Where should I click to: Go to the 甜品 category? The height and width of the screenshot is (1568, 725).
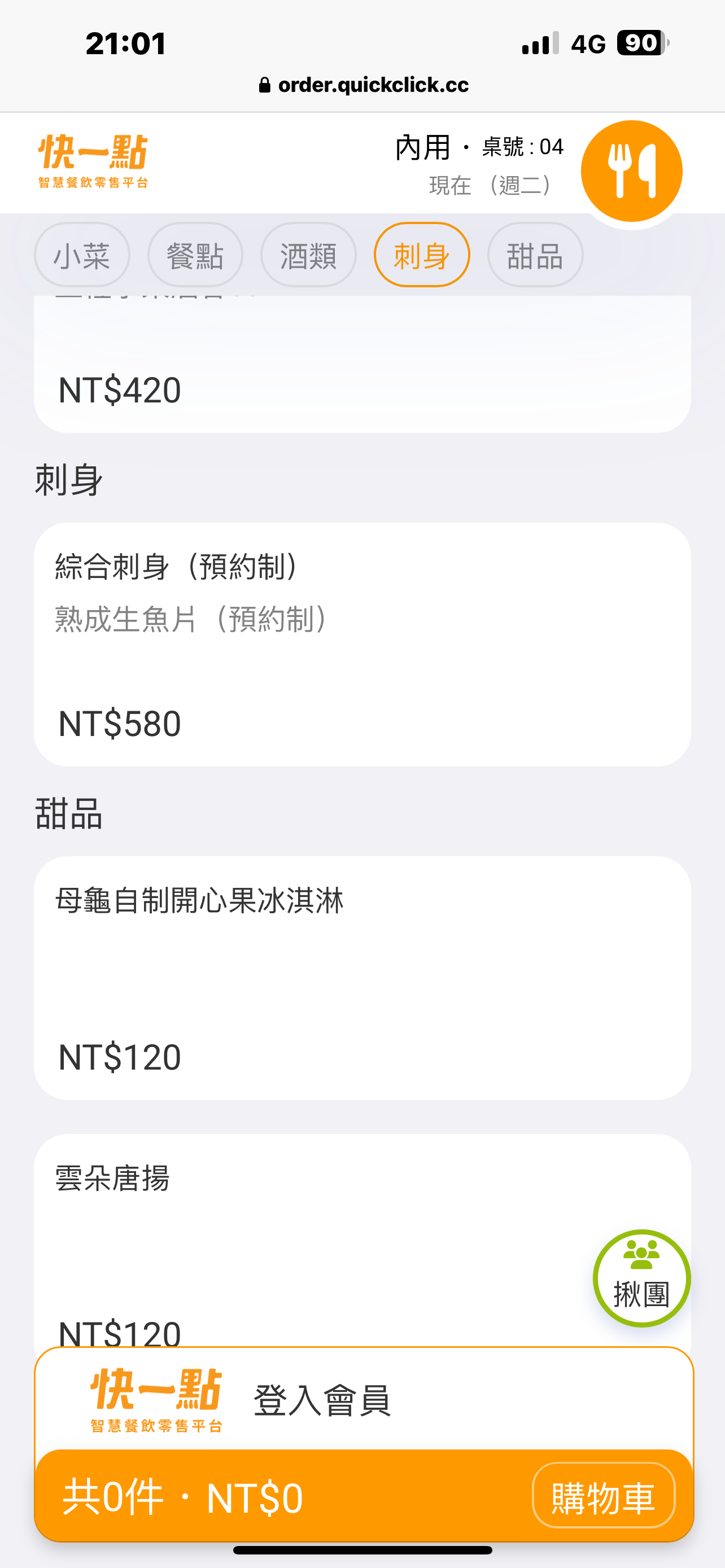(x=535, y=255)
